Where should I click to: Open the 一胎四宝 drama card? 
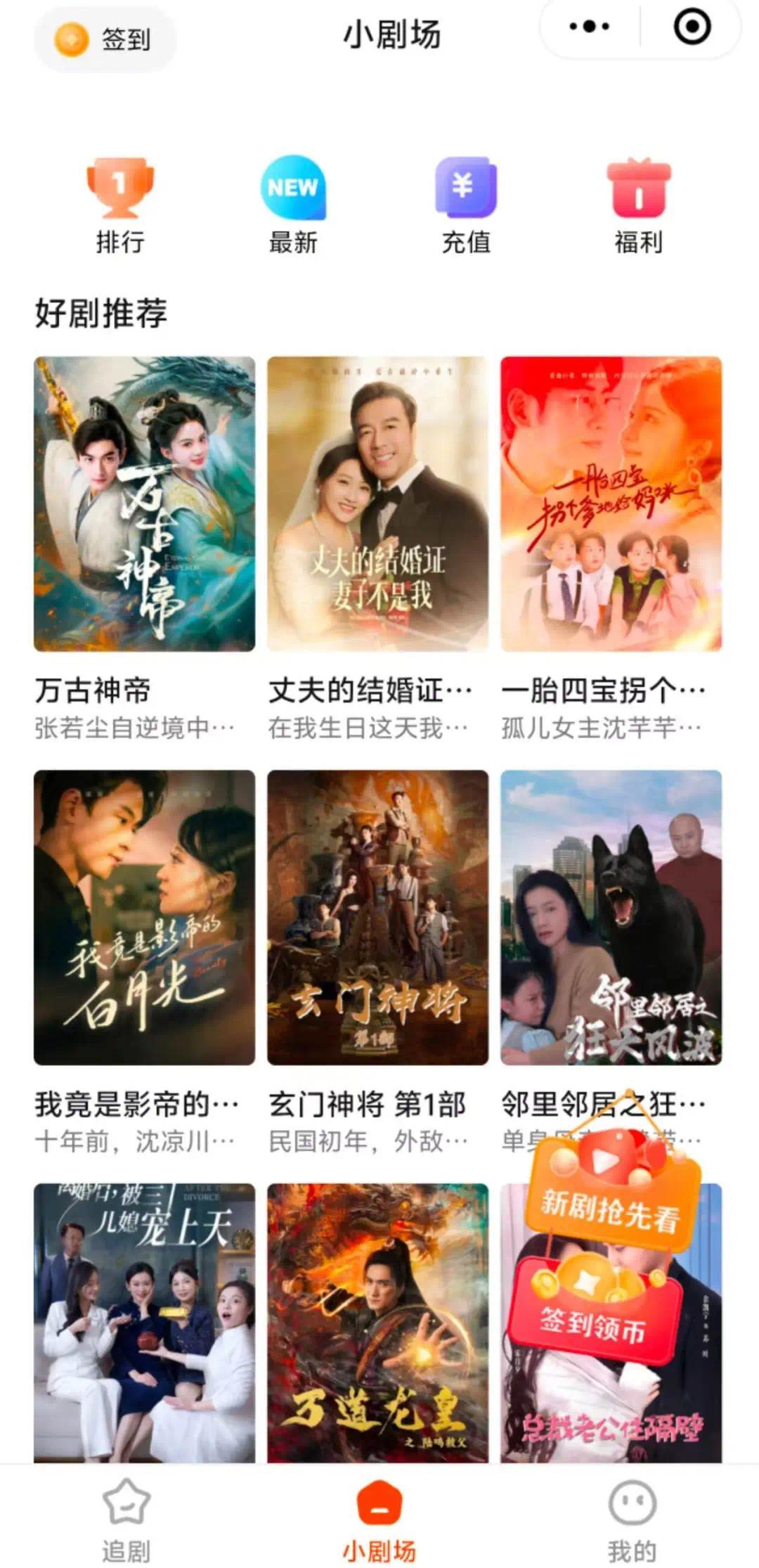point(611,503)
